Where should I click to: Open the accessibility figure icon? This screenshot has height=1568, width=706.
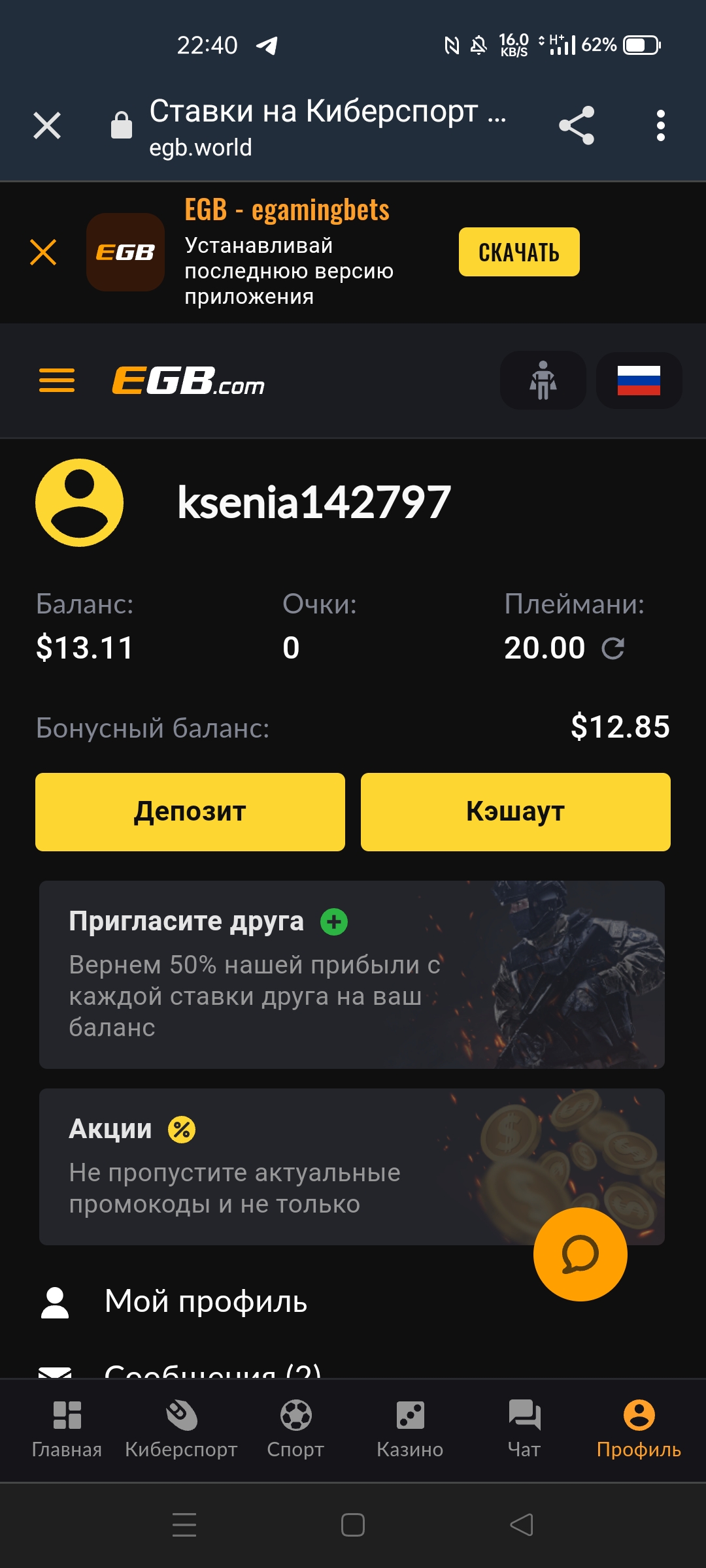[x=543, y=380]
